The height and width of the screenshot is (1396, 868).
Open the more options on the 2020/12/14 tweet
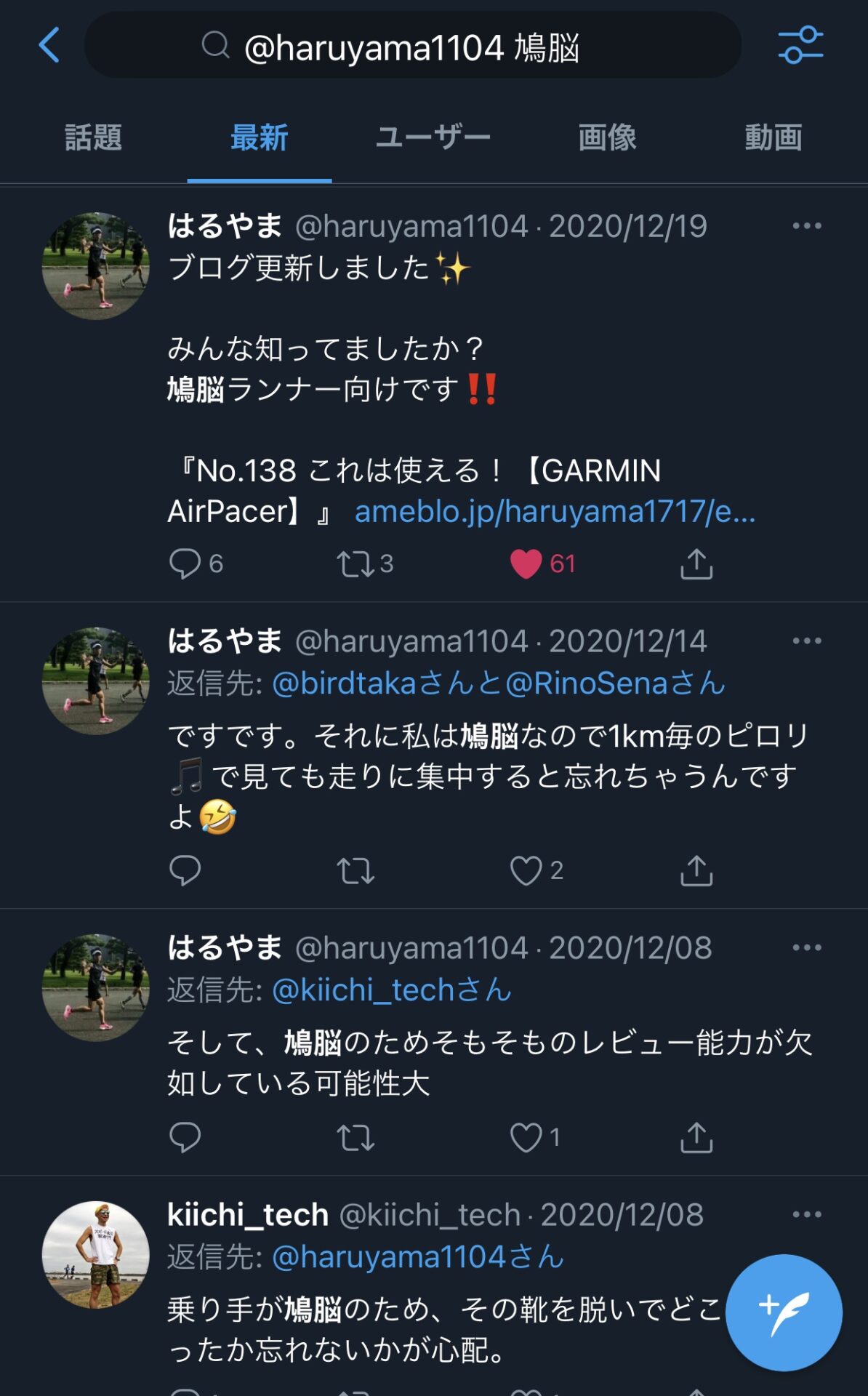pyautogui.click(x=807, y=641)
